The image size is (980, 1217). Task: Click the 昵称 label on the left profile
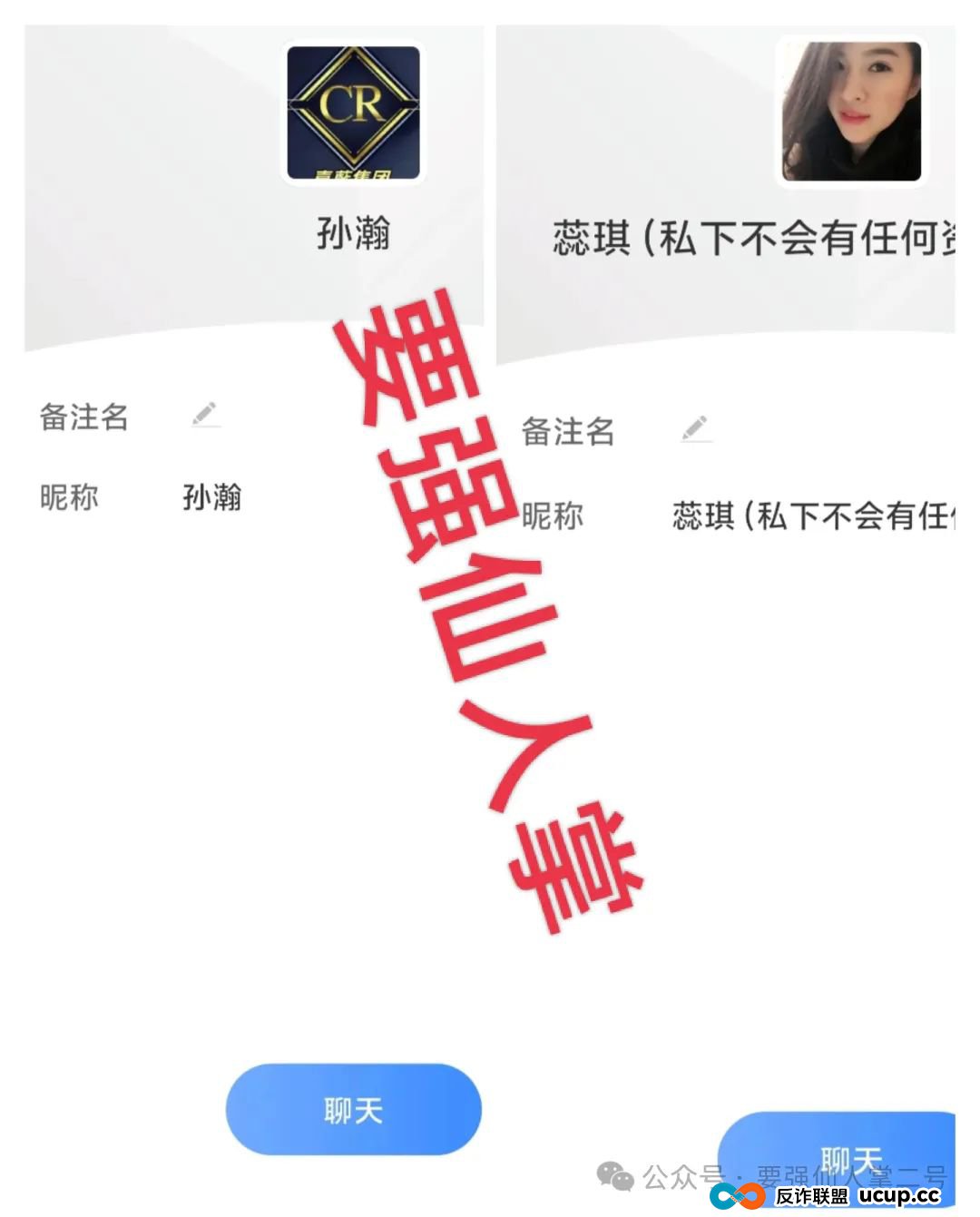68,499
